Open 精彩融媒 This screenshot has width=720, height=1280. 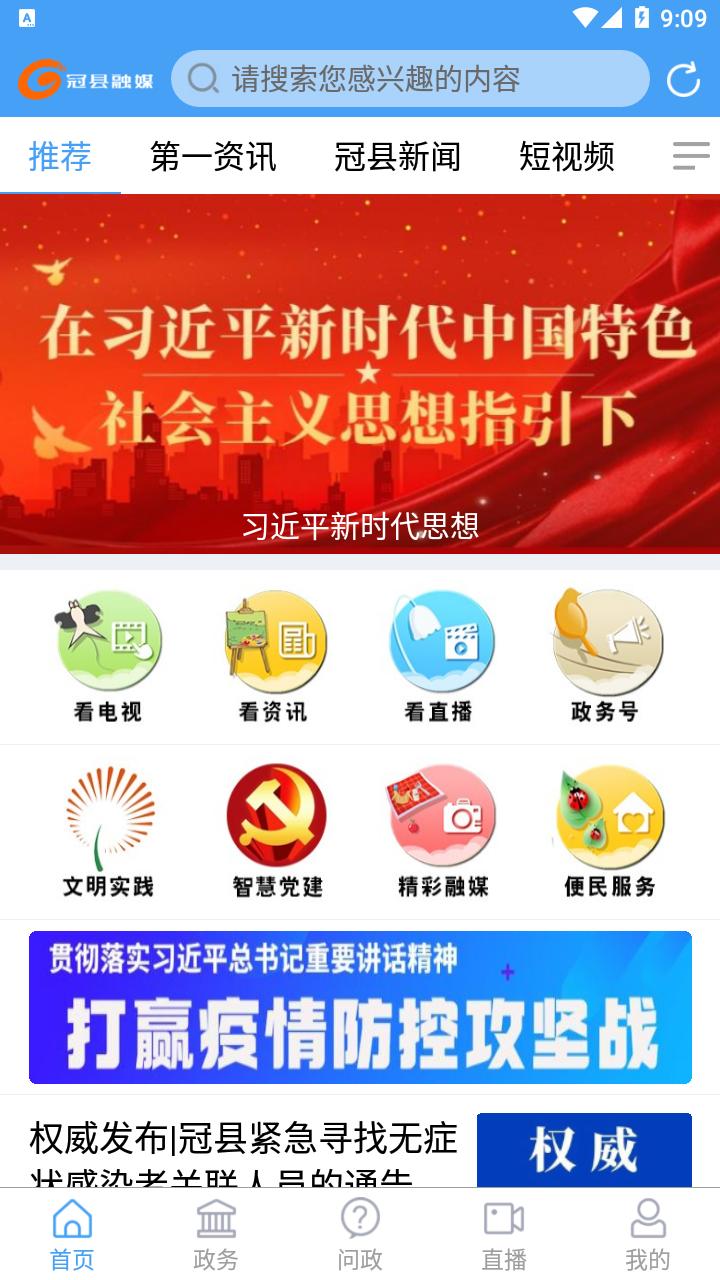[x=442, y=830]
